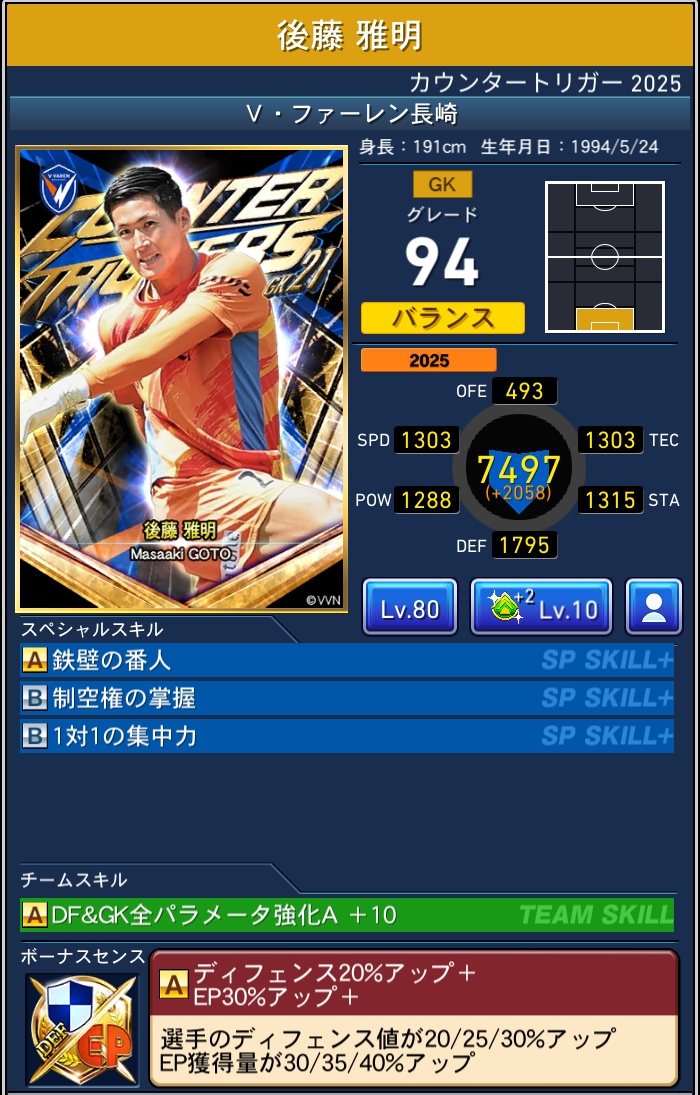Select the 制空権の掌握 skill row
The height and width of the screenshot is (1095, 700).
[347, 698]
